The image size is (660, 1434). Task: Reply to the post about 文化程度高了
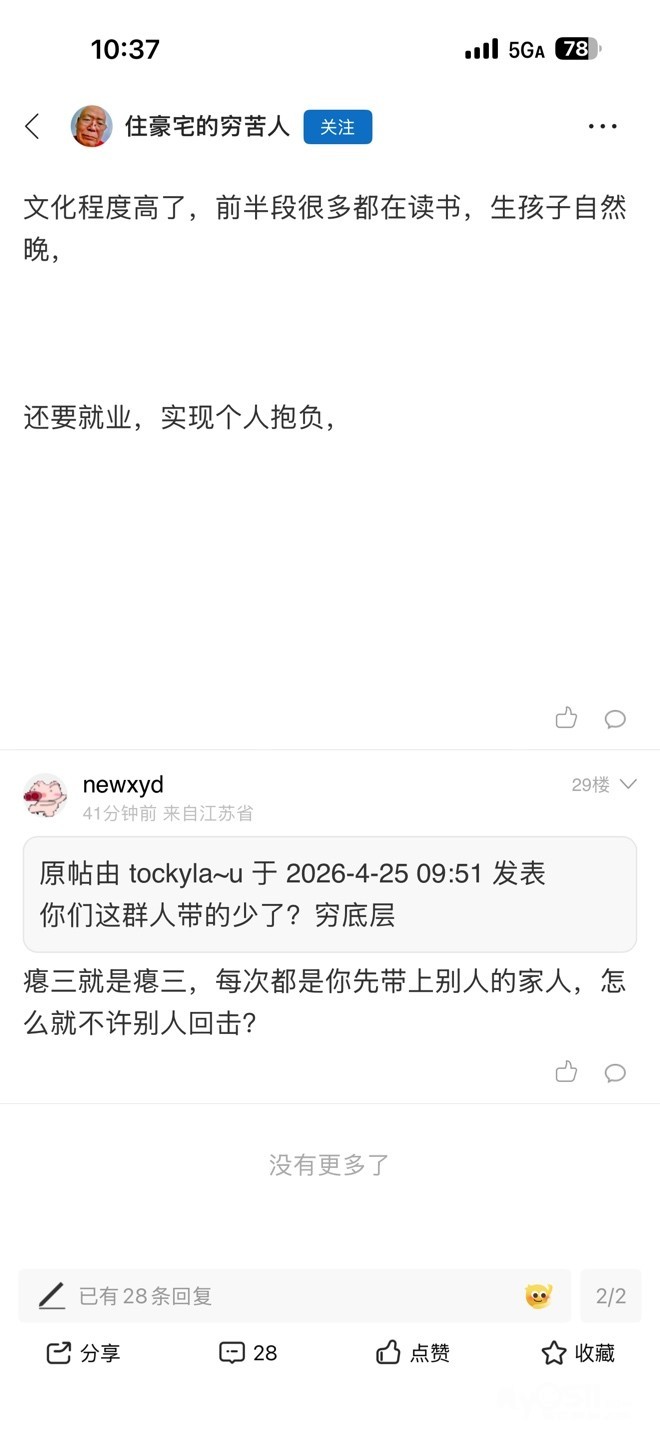[615, 719]
